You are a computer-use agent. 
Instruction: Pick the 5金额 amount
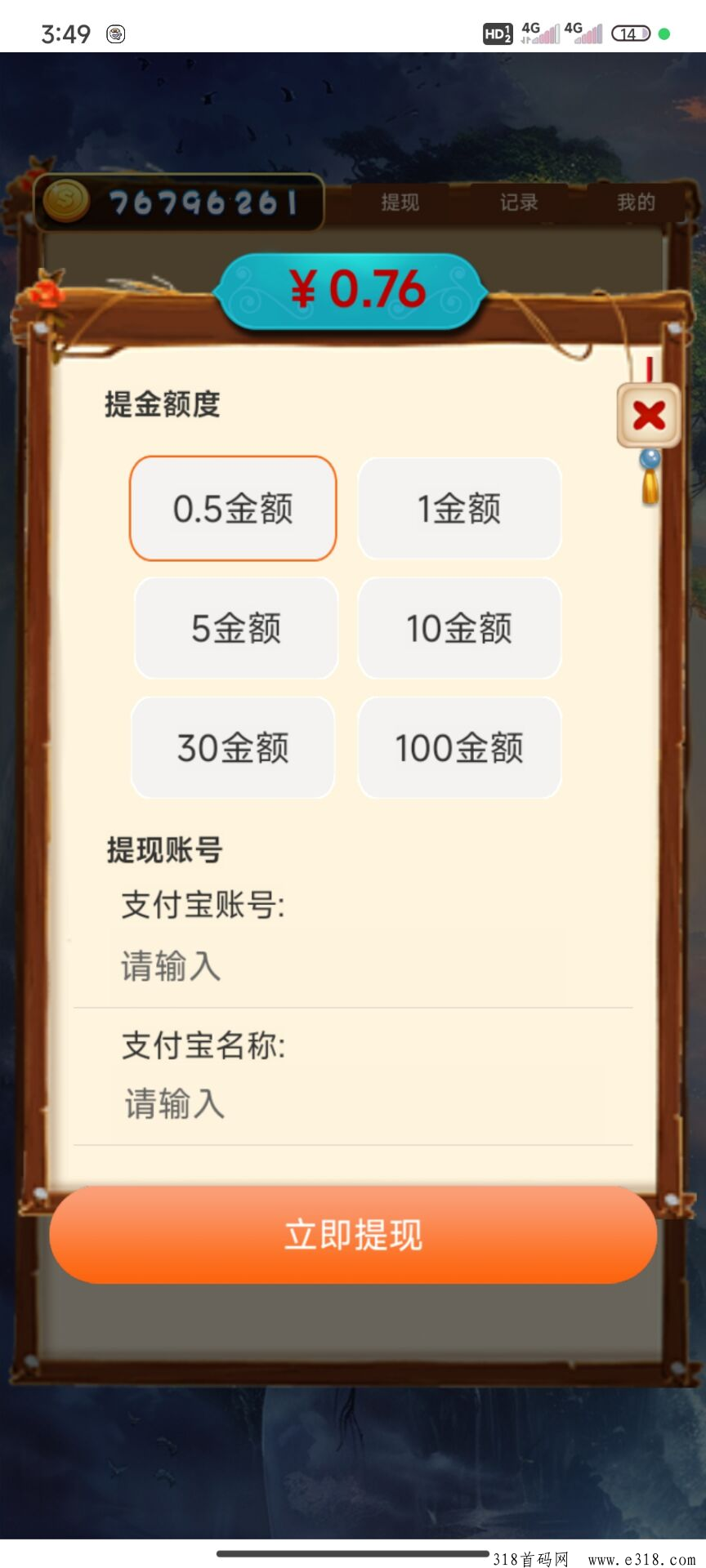(236, 628)
